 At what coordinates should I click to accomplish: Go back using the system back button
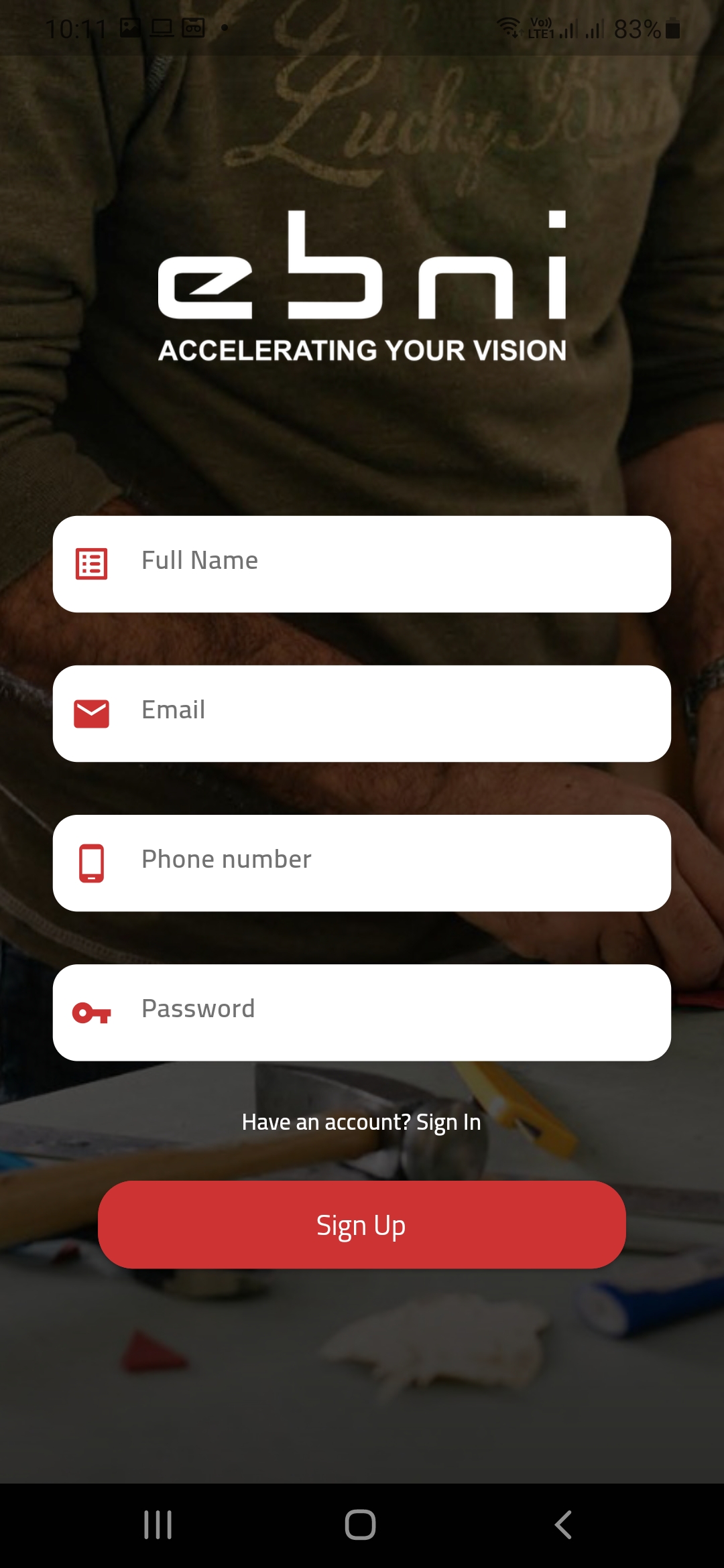[563, 1524]
